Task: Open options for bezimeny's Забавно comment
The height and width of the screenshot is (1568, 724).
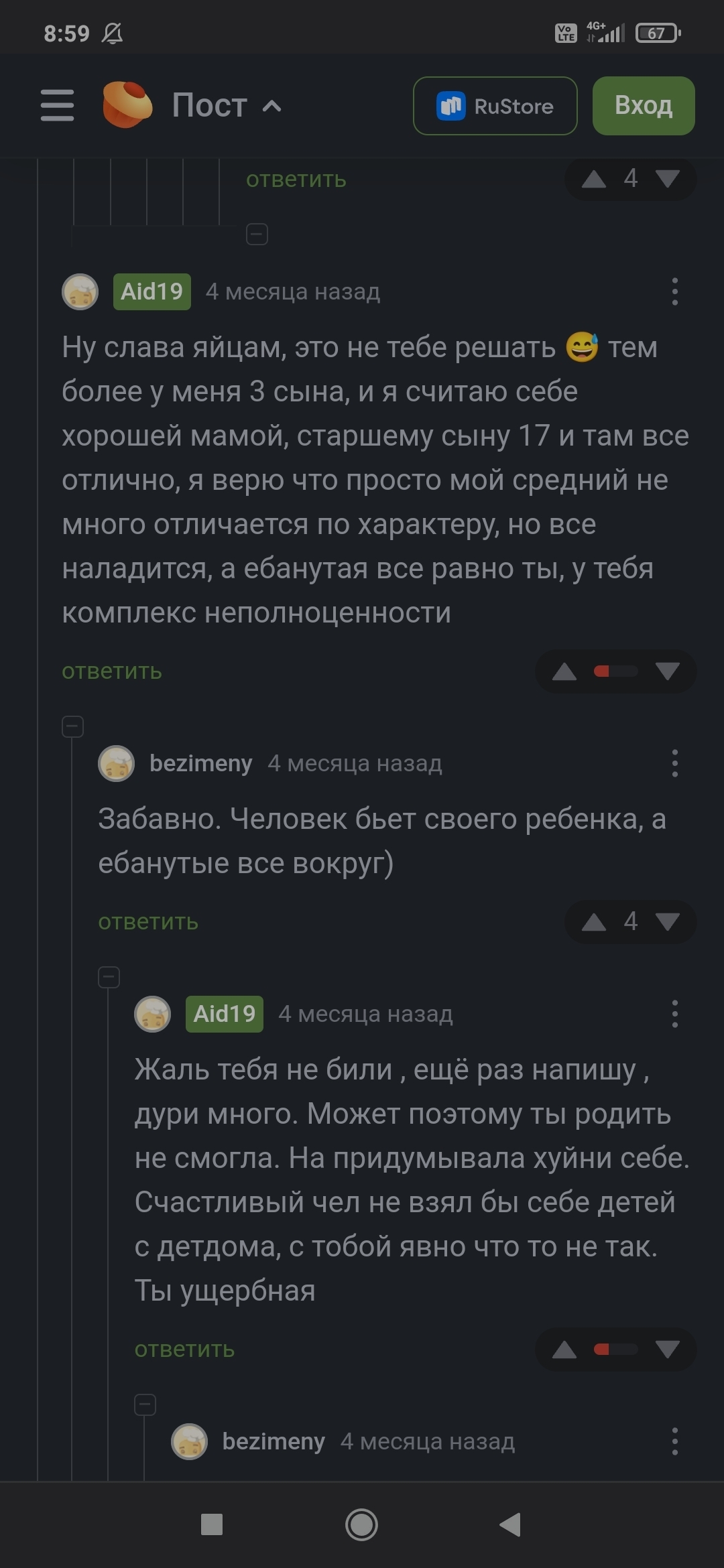Action: pos(674,764)
